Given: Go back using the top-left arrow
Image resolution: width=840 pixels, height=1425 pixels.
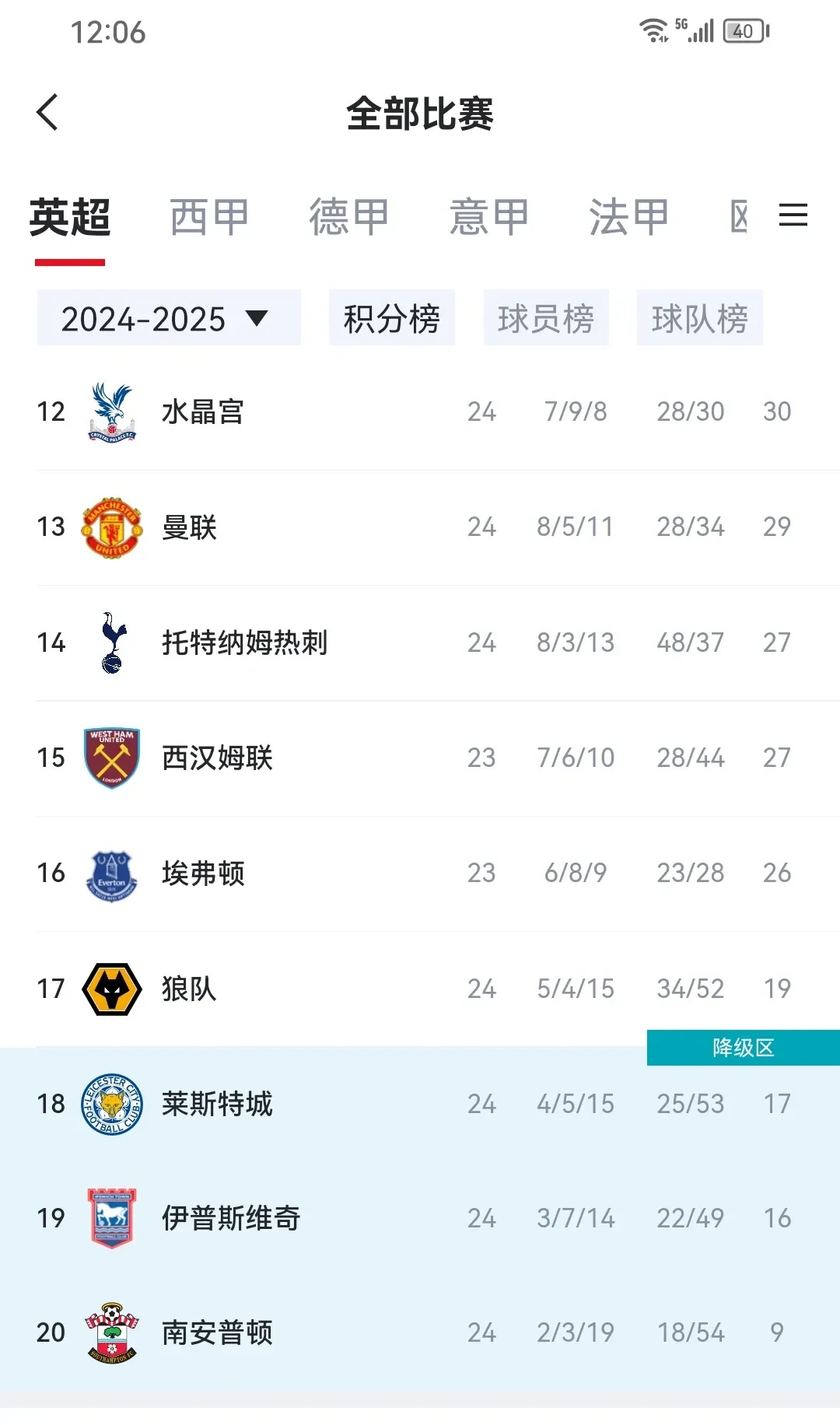Looking at the screenshot, I should [x=47, y=113].
